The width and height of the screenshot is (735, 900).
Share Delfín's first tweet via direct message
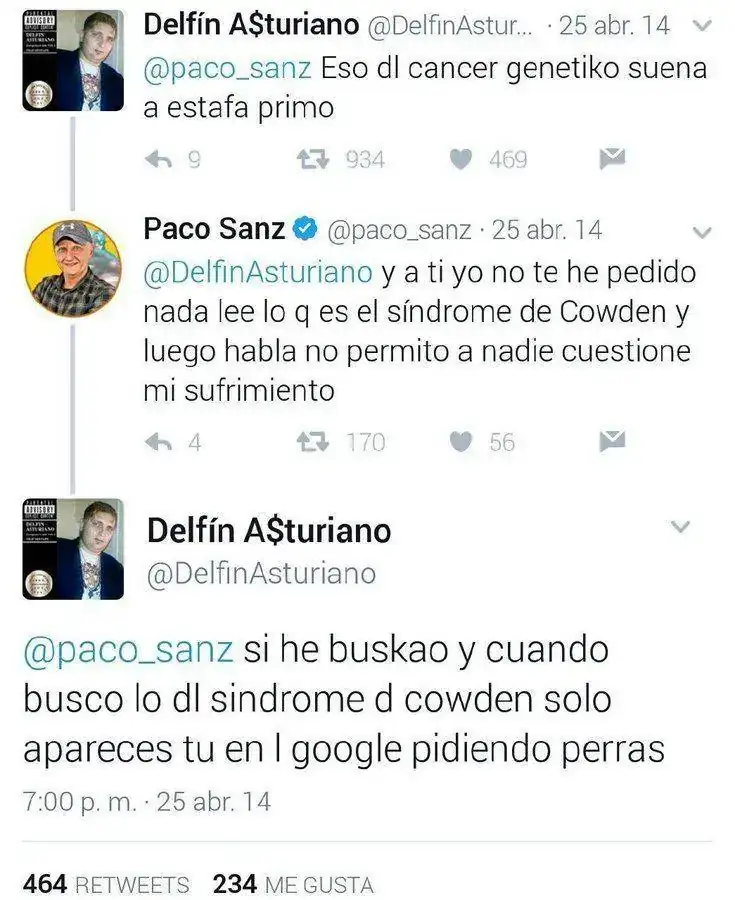tap(611, 158)
